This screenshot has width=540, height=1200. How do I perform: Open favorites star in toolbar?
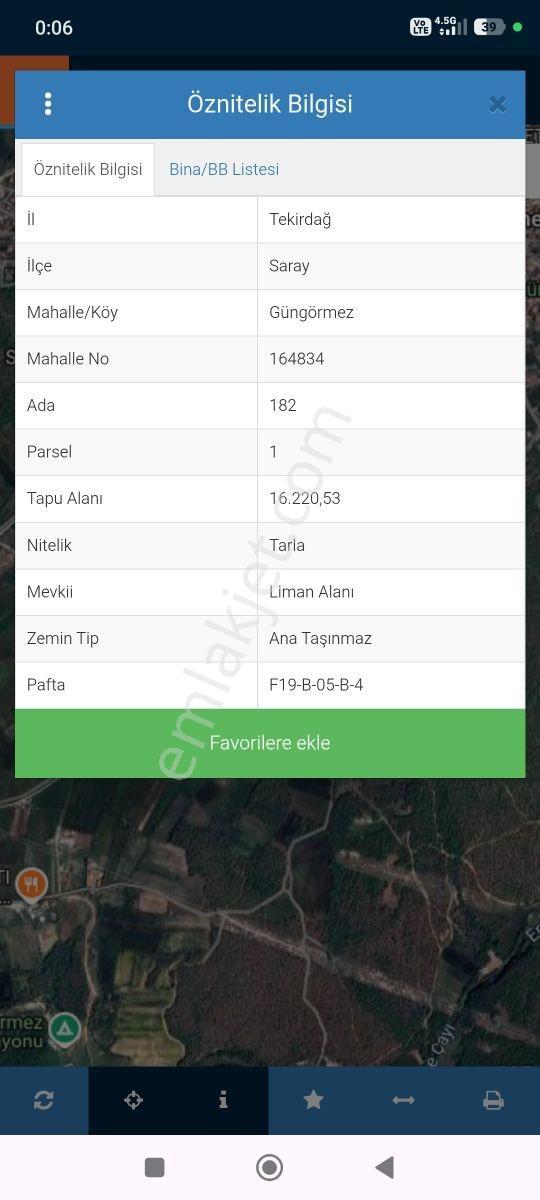coord(313,1100)
